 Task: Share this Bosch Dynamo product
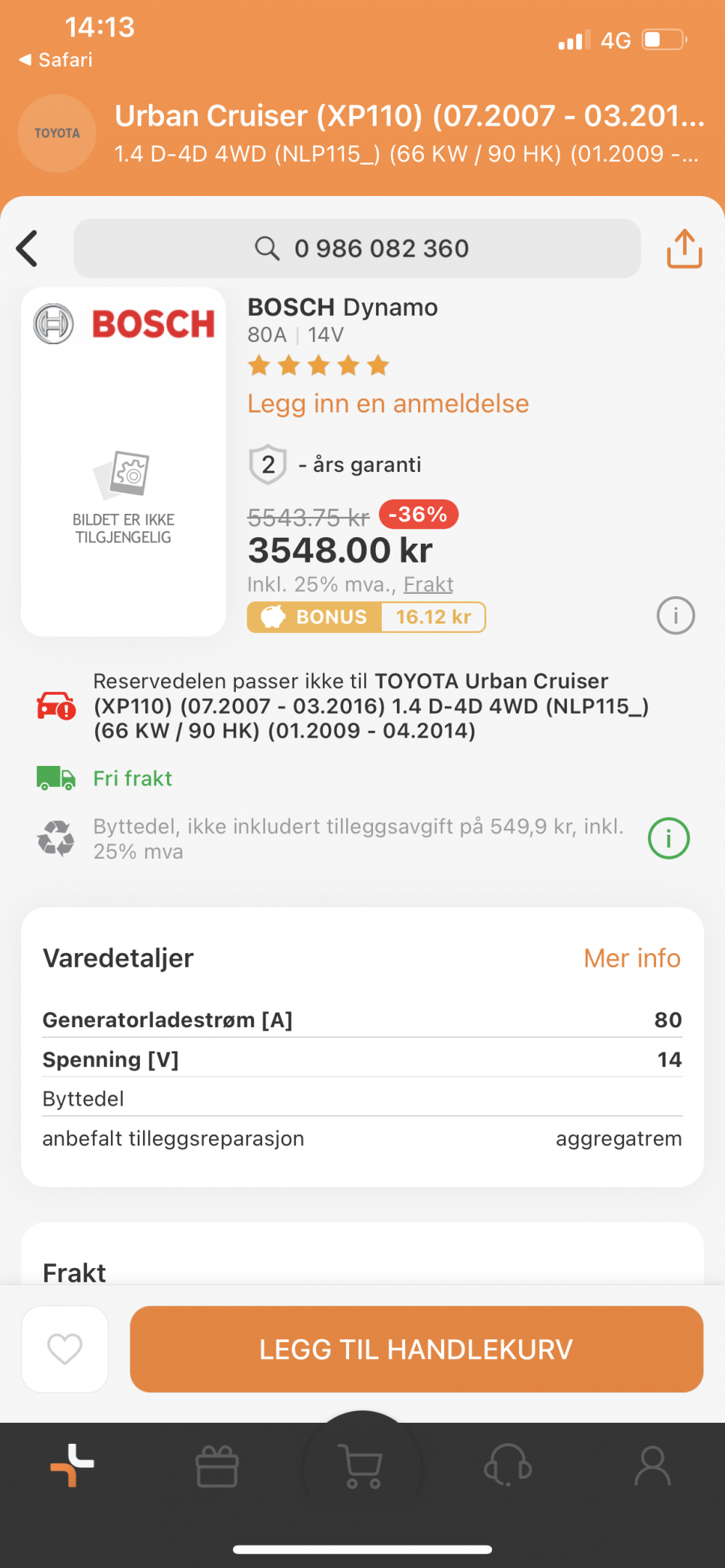click(x=684, y=249)
